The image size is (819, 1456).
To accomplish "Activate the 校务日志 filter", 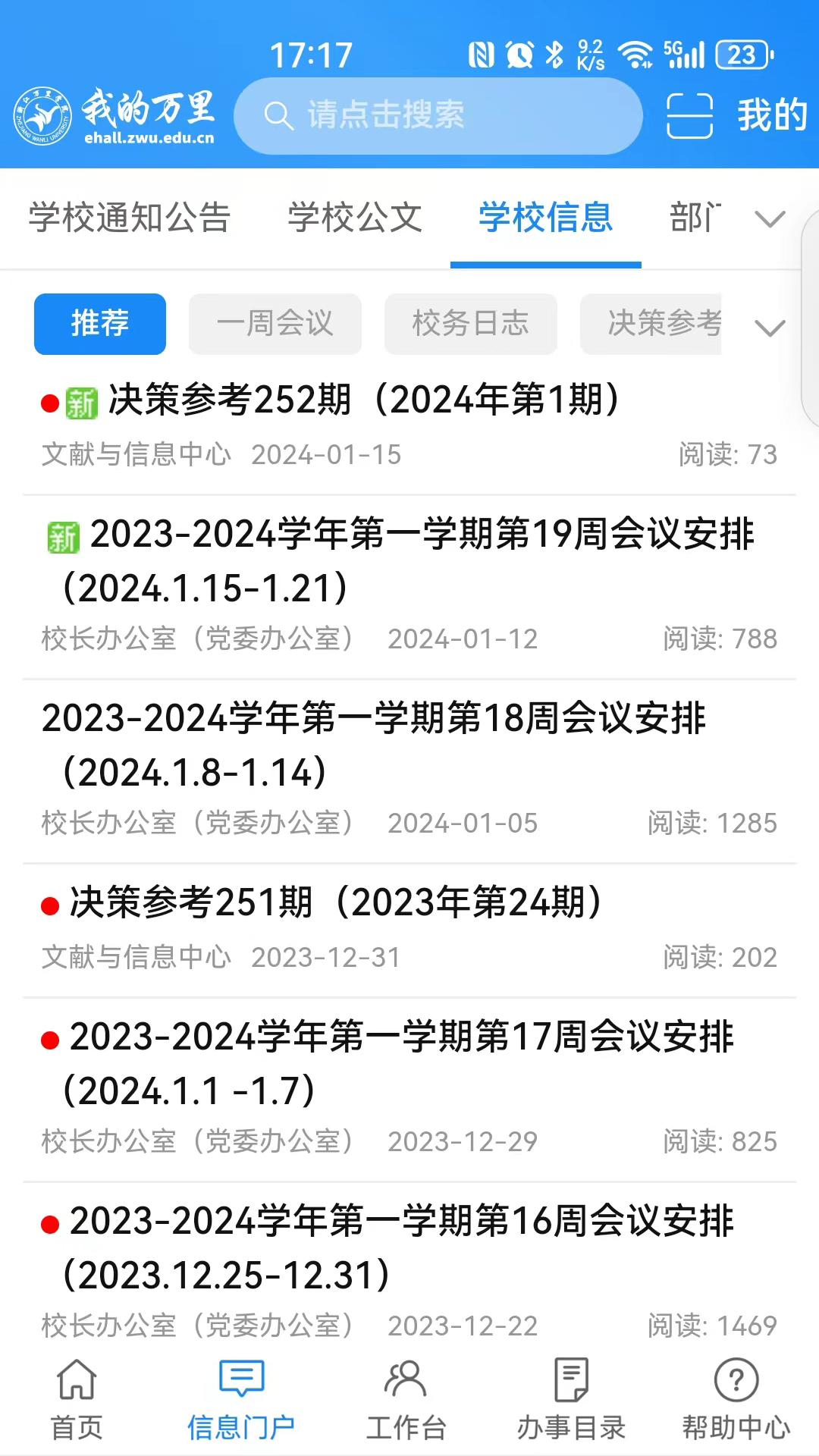I will 470,324.
